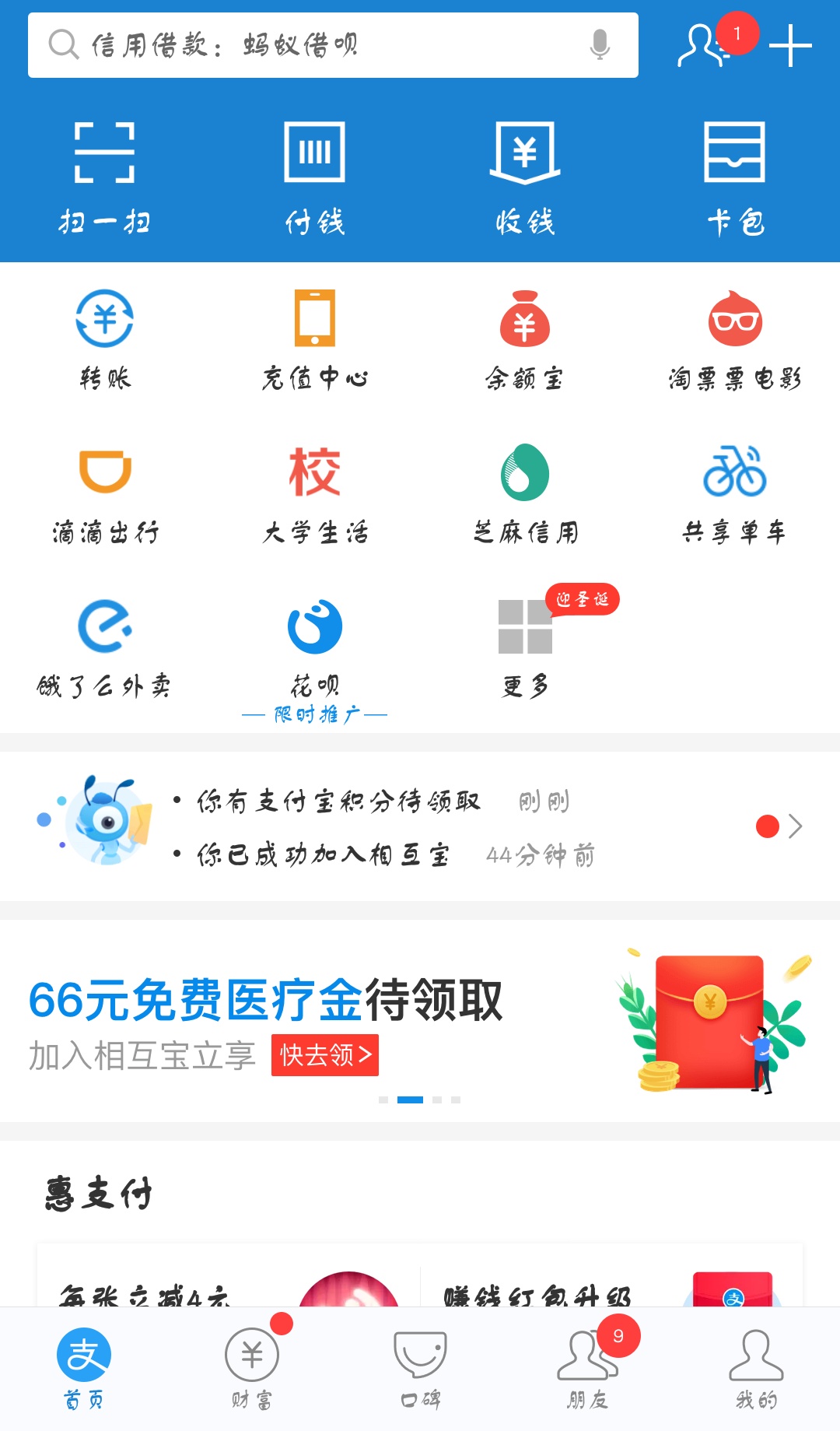The height and width of the screenshot is (1431, 840).
Task: Start voice search with the microphone
Action: click(x=599, y=45)
